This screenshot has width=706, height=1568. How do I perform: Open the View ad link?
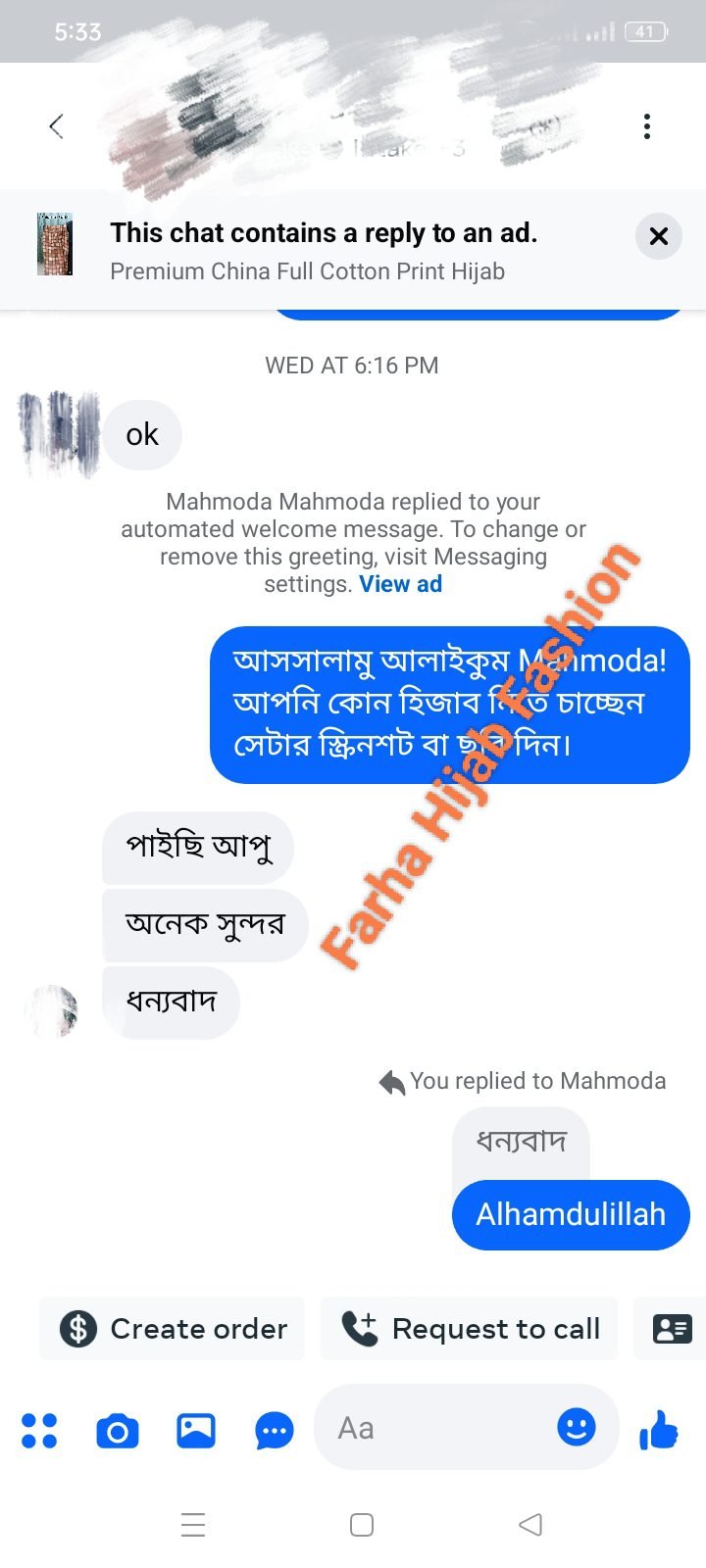click(x=400, y=584)
